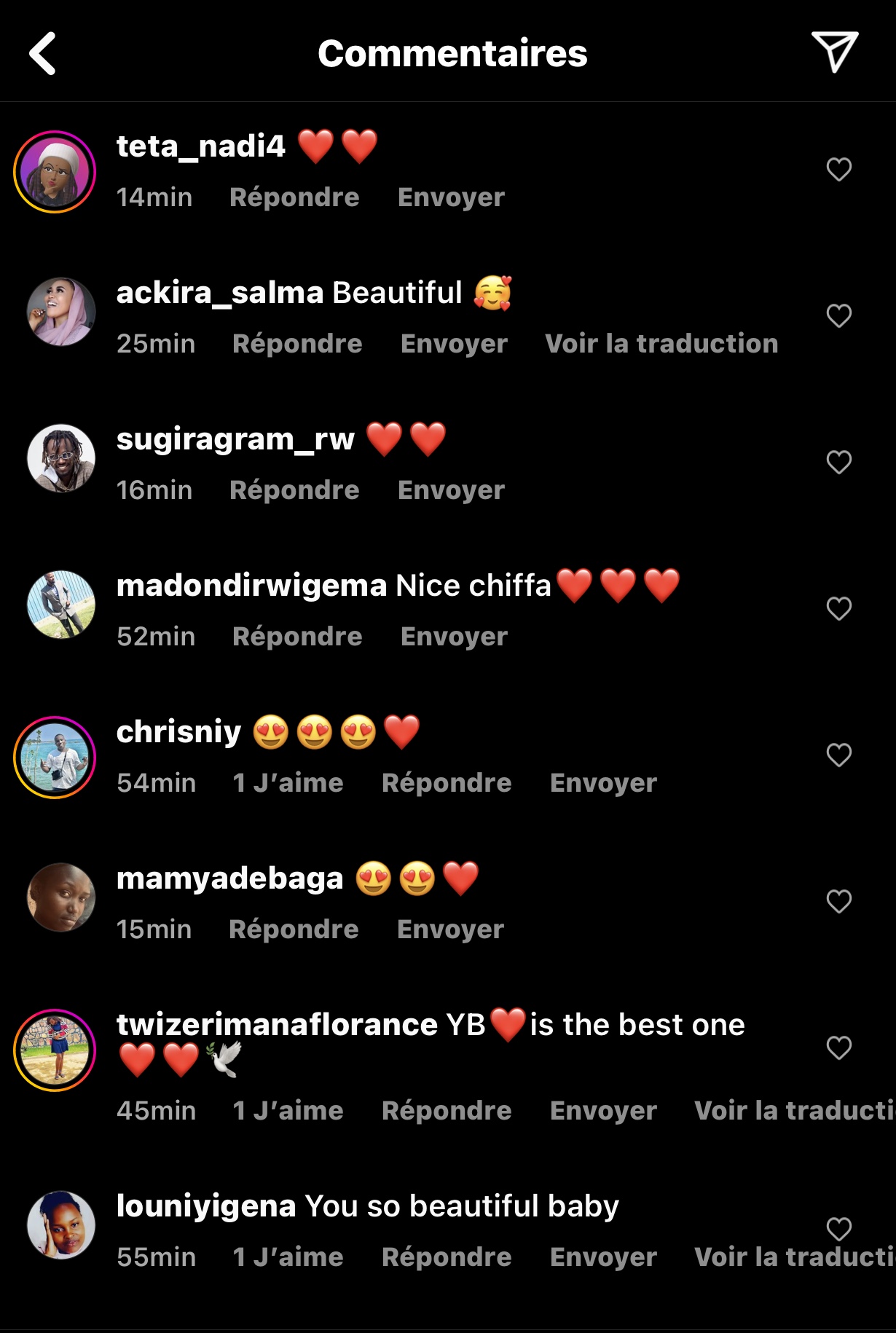Send sugiragram_rw's comment via Envoyer

click(x=450, y=490)
